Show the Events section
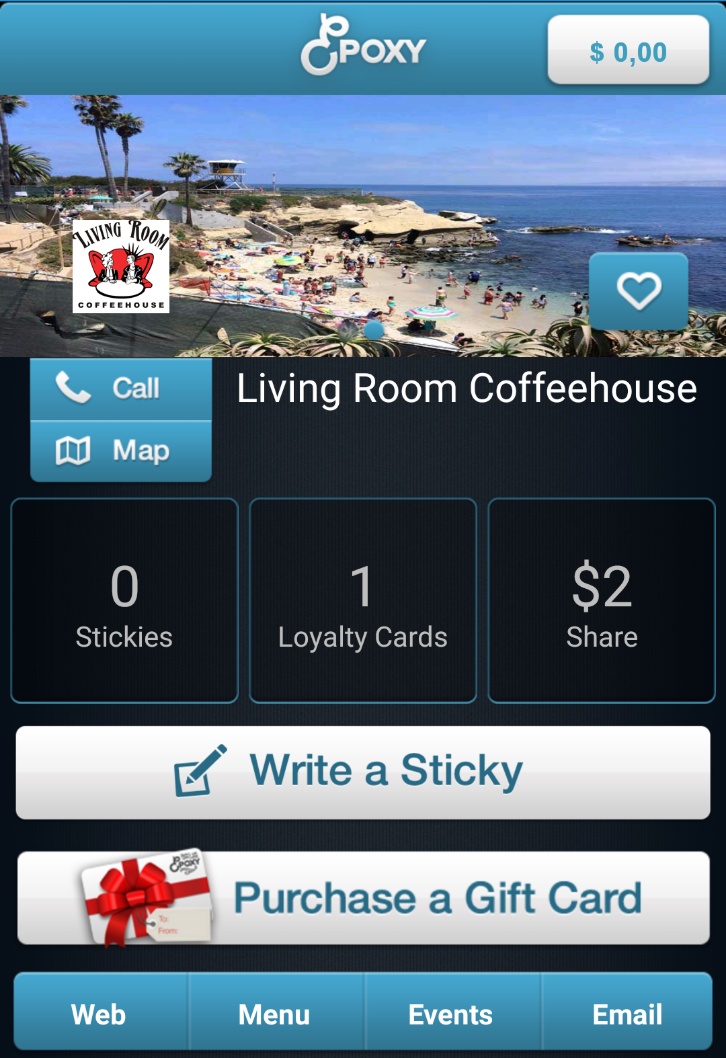Viewport: 726px width, 1058px height. (450, 1014)
